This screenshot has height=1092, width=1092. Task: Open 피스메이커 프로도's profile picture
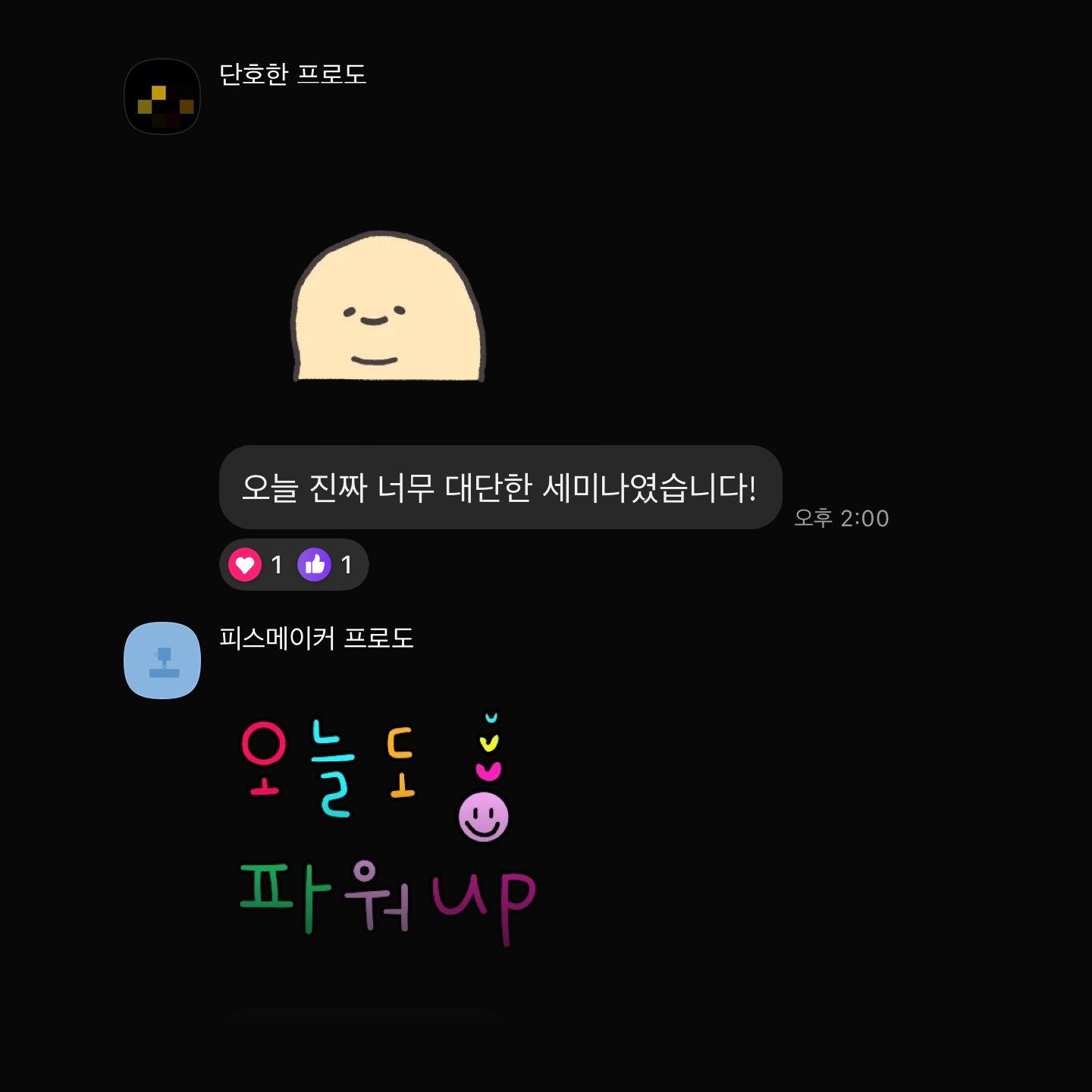tap(162, 661)
